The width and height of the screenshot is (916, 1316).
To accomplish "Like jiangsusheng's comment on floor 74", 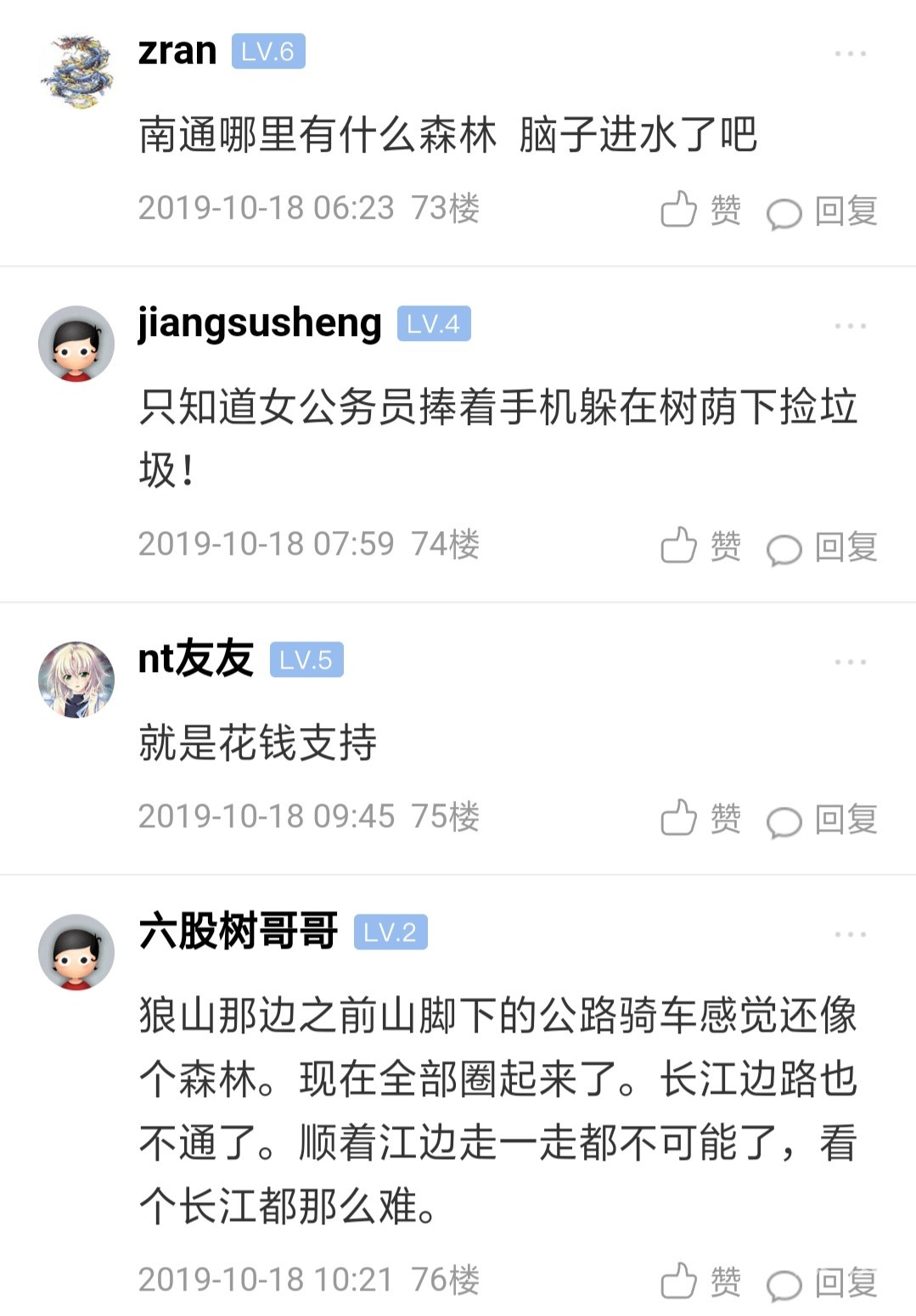I will [700, 546].
